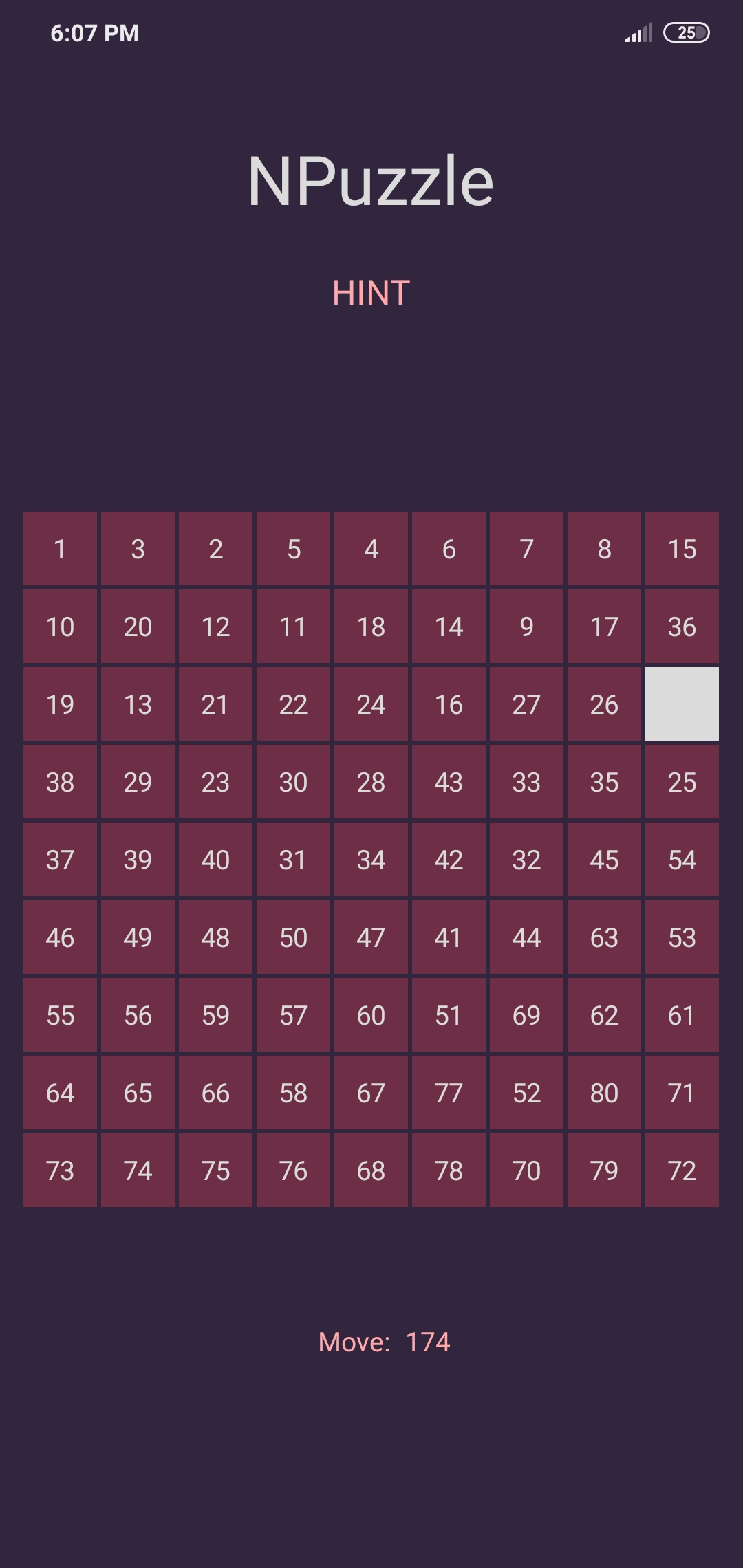Tap tile number 15
The image size is (743, 1568).
(x=682, y=549)
